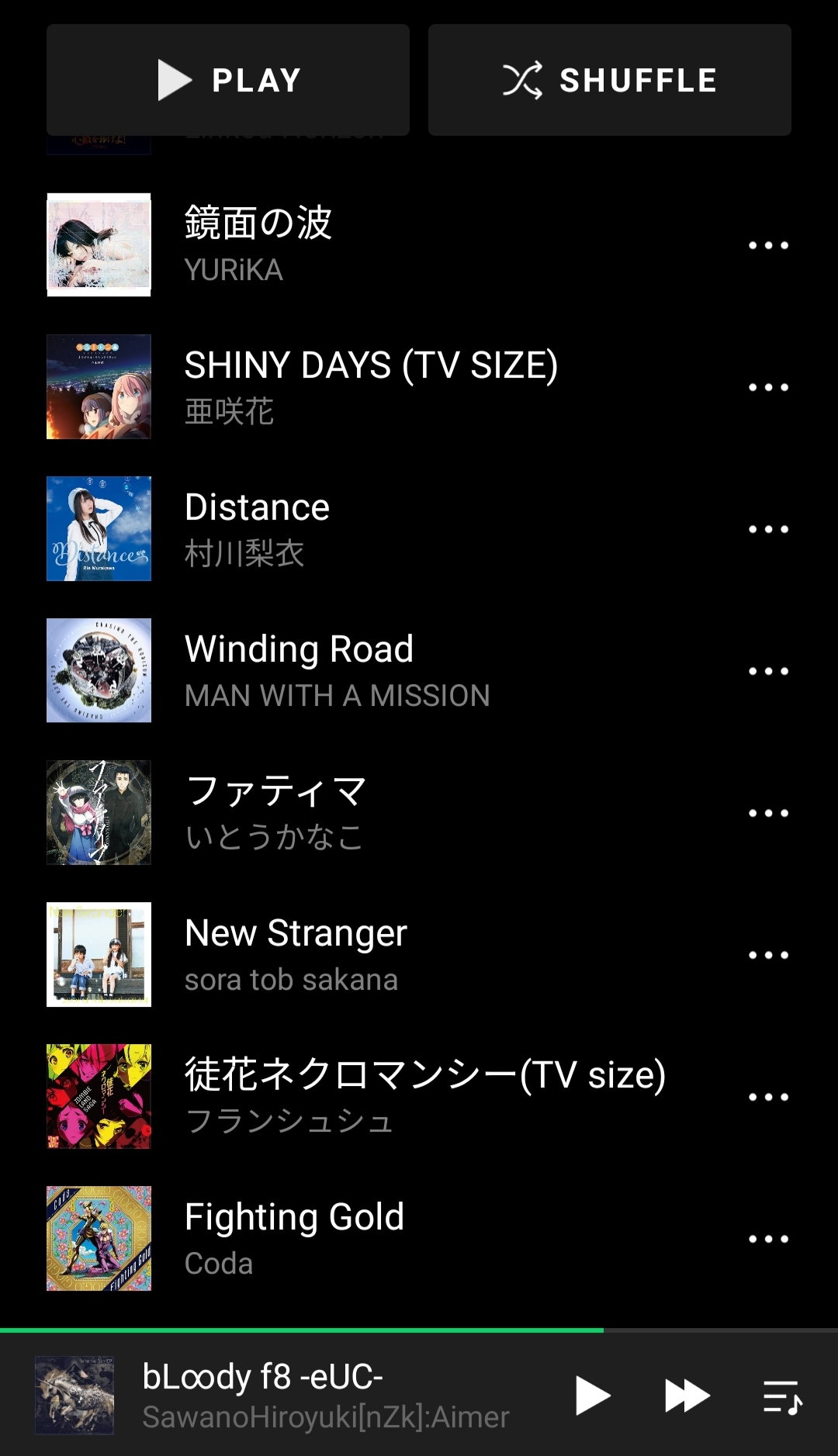Open more options for SHINY DAYS
This screenshot has width=838, height=1456.
coord(768,387)
